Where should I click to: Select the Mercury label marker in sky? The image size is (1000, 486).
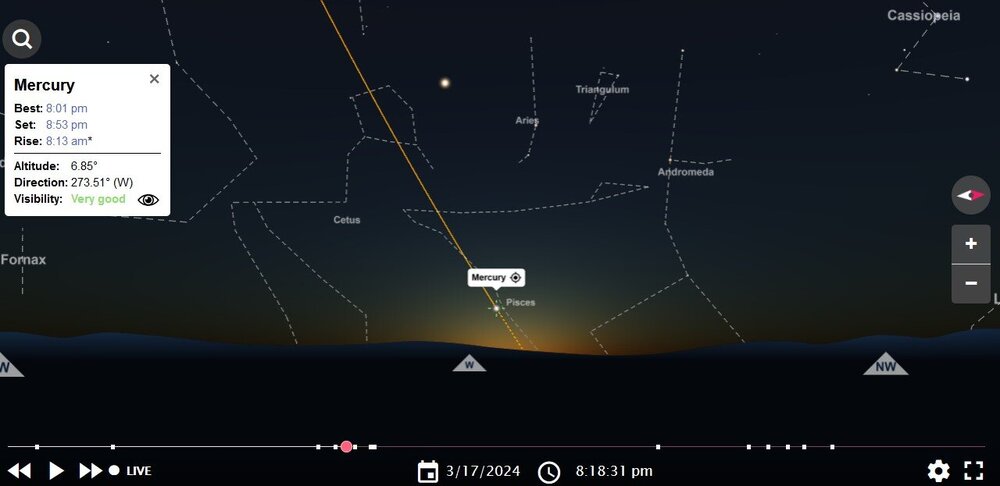tap(496, 278)
